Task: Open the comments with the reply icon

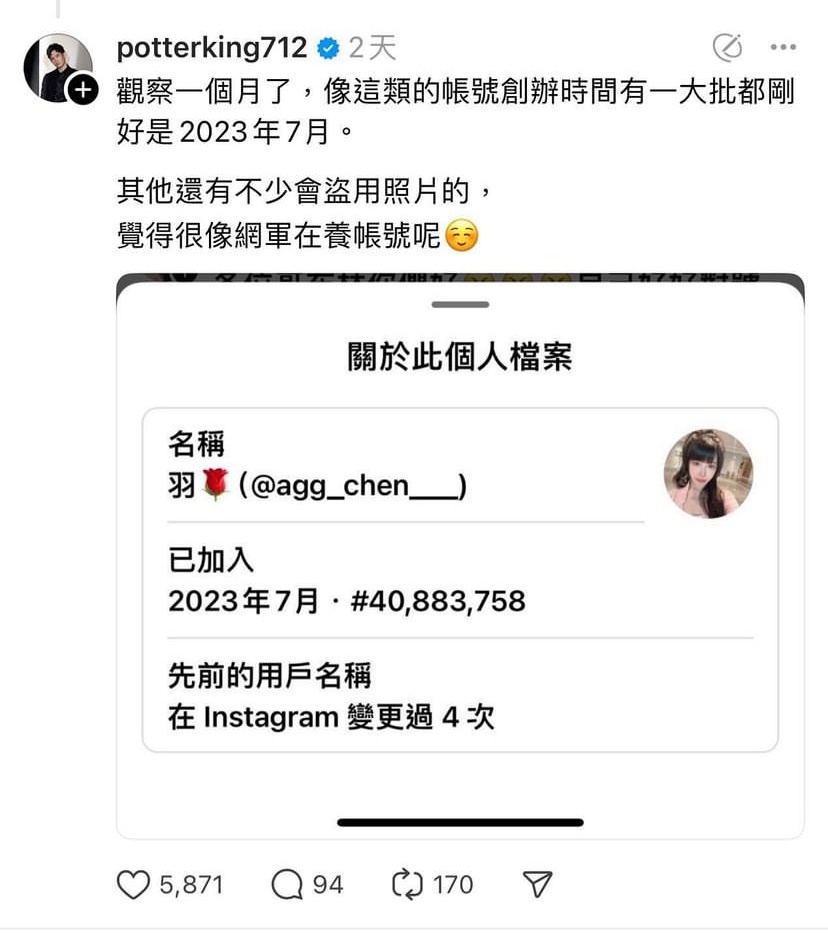Action: (287, 884)
